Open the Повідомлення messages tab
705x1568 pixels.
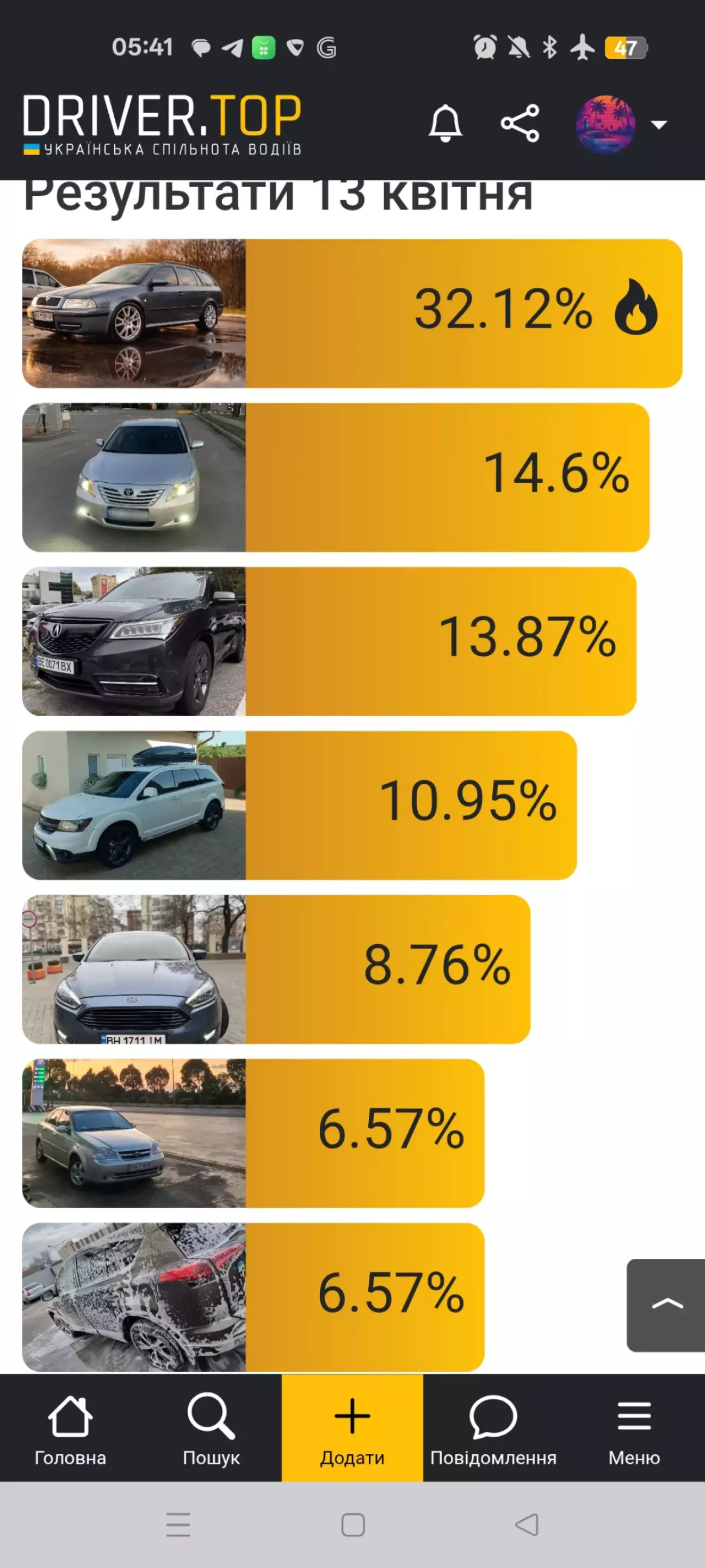[493, 1428]
